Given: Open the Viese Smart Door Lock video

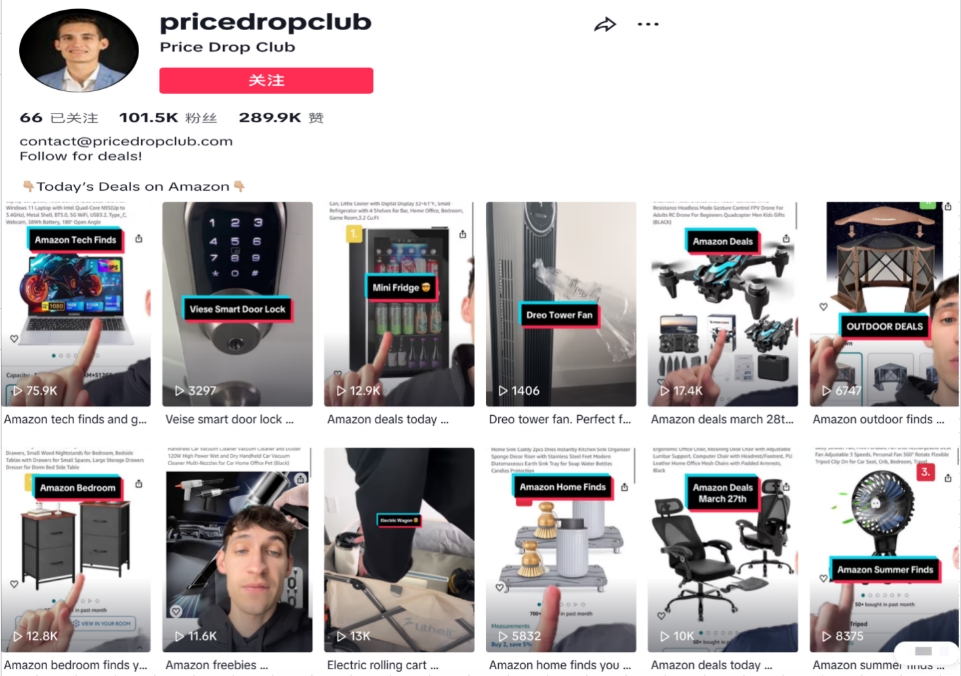Looking at the screenshot, I should 237,304.
